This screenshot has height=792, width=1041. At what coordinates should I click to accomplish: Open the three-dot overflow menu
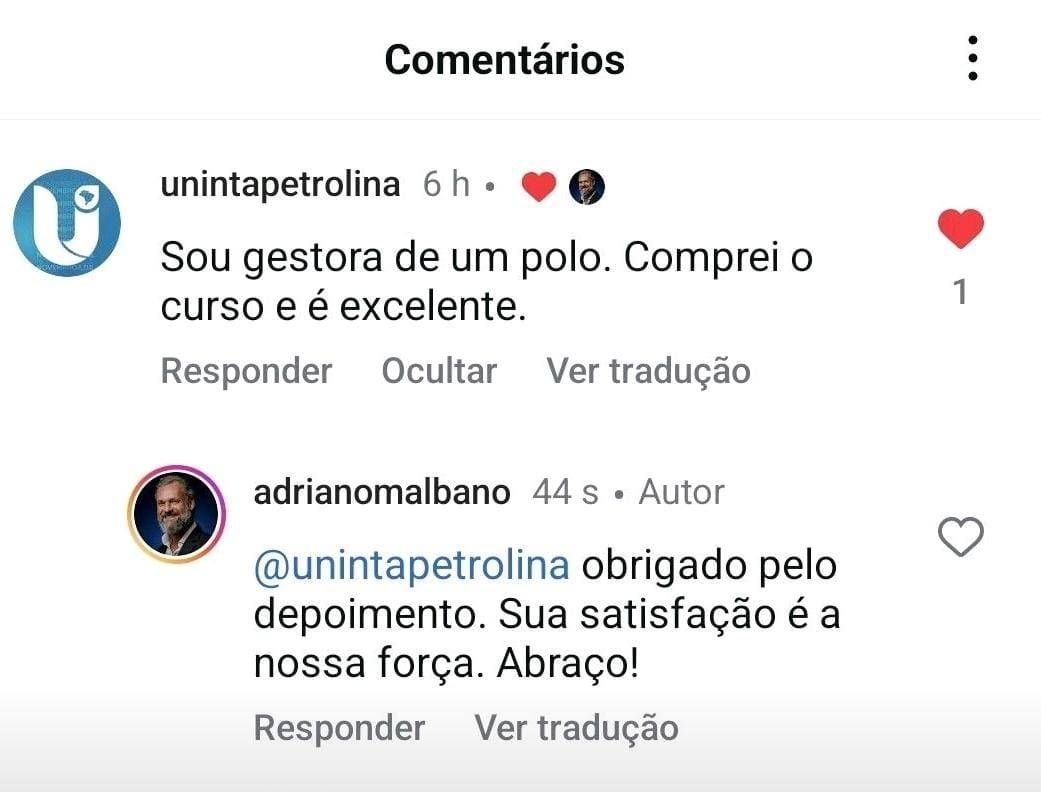tap(972, 59)
